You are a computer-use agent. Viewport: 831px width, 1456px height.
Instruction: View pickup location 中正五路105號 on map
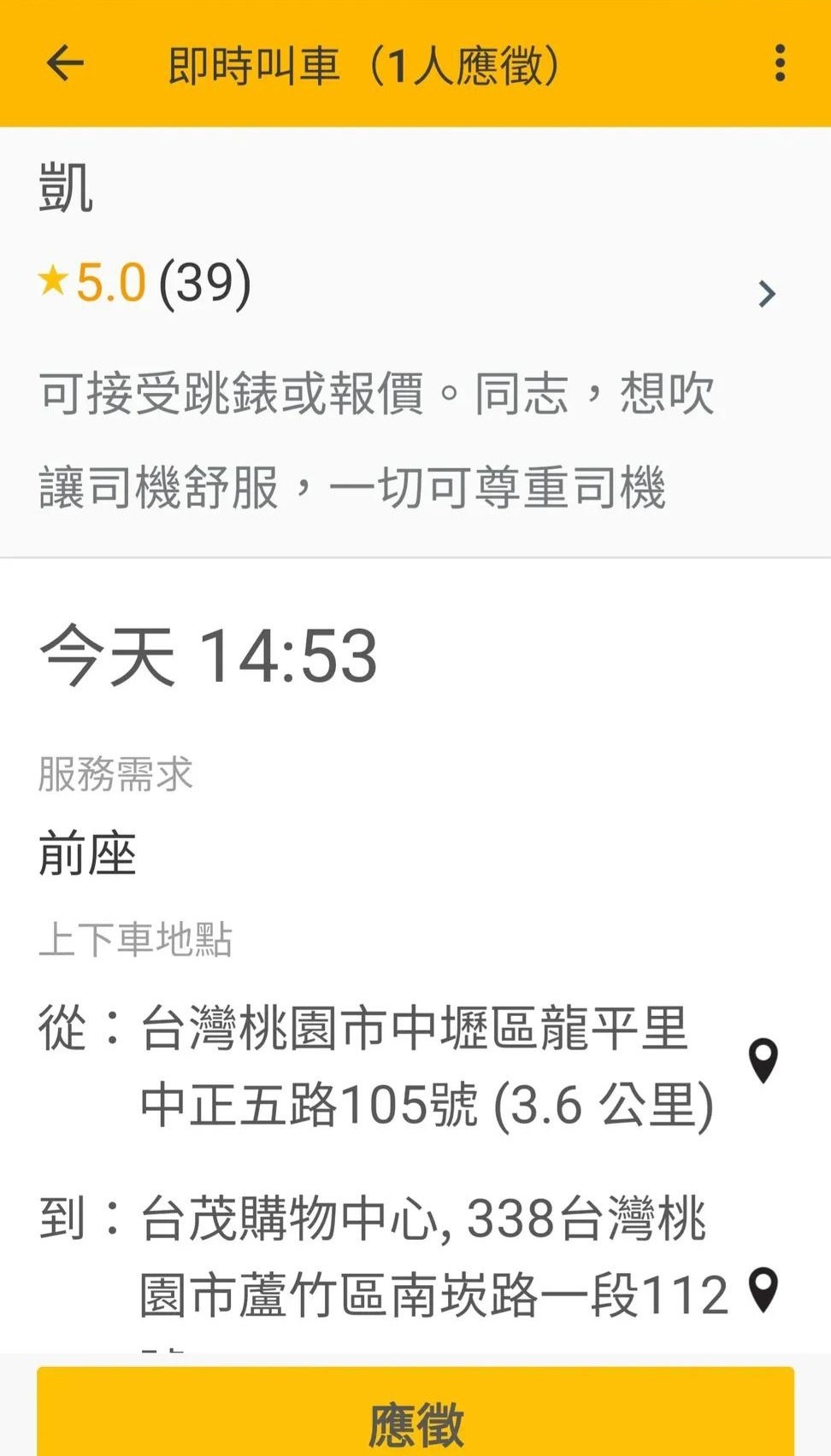click(x=763, y=1062)
